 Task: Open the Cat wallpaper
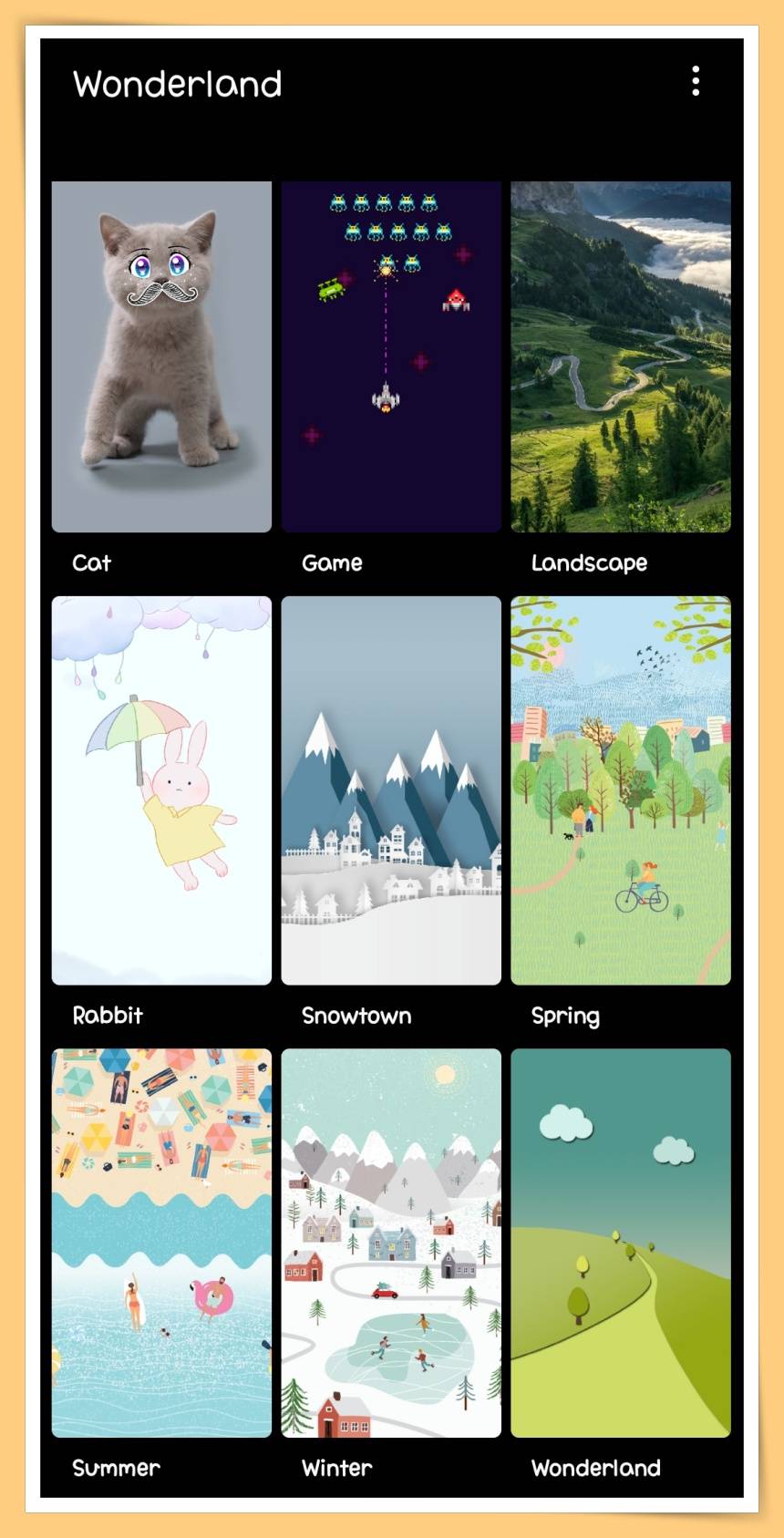tap(161, 356)
